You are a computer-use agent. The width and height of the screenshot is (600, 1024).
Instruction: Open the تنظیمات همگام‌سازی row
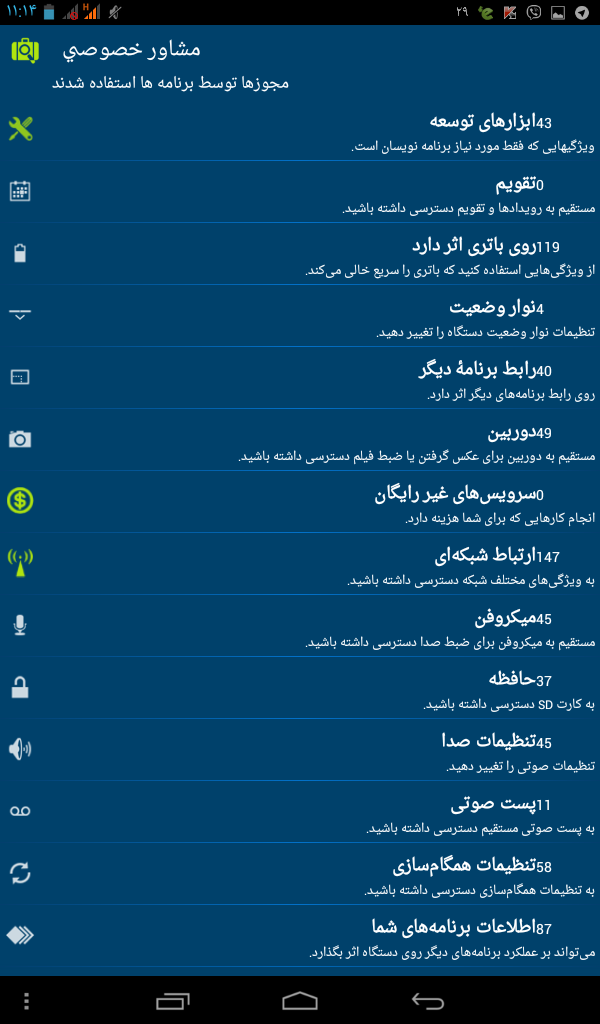coord(300,874)
